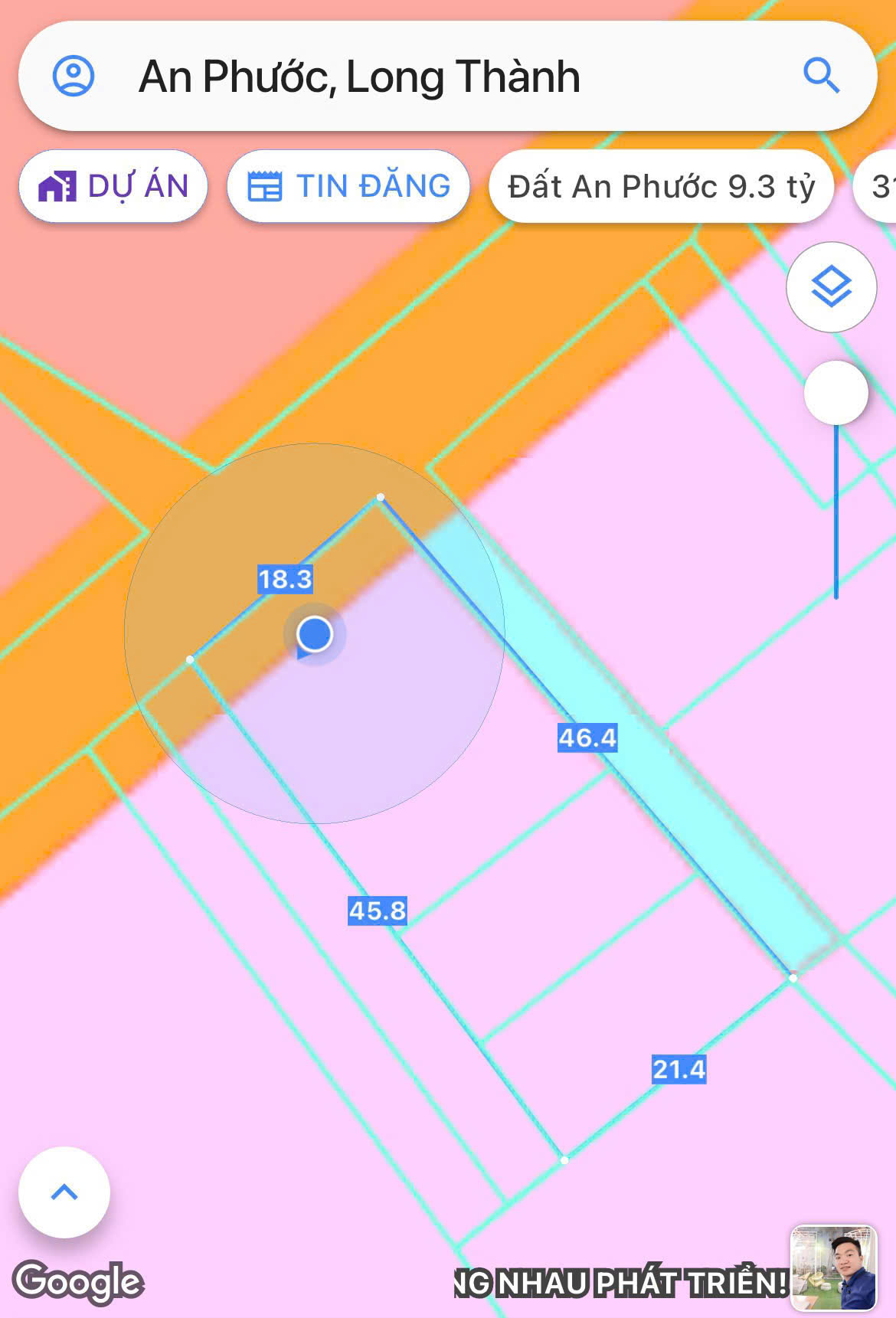Open the account profile icon

[x=74, y=76]
